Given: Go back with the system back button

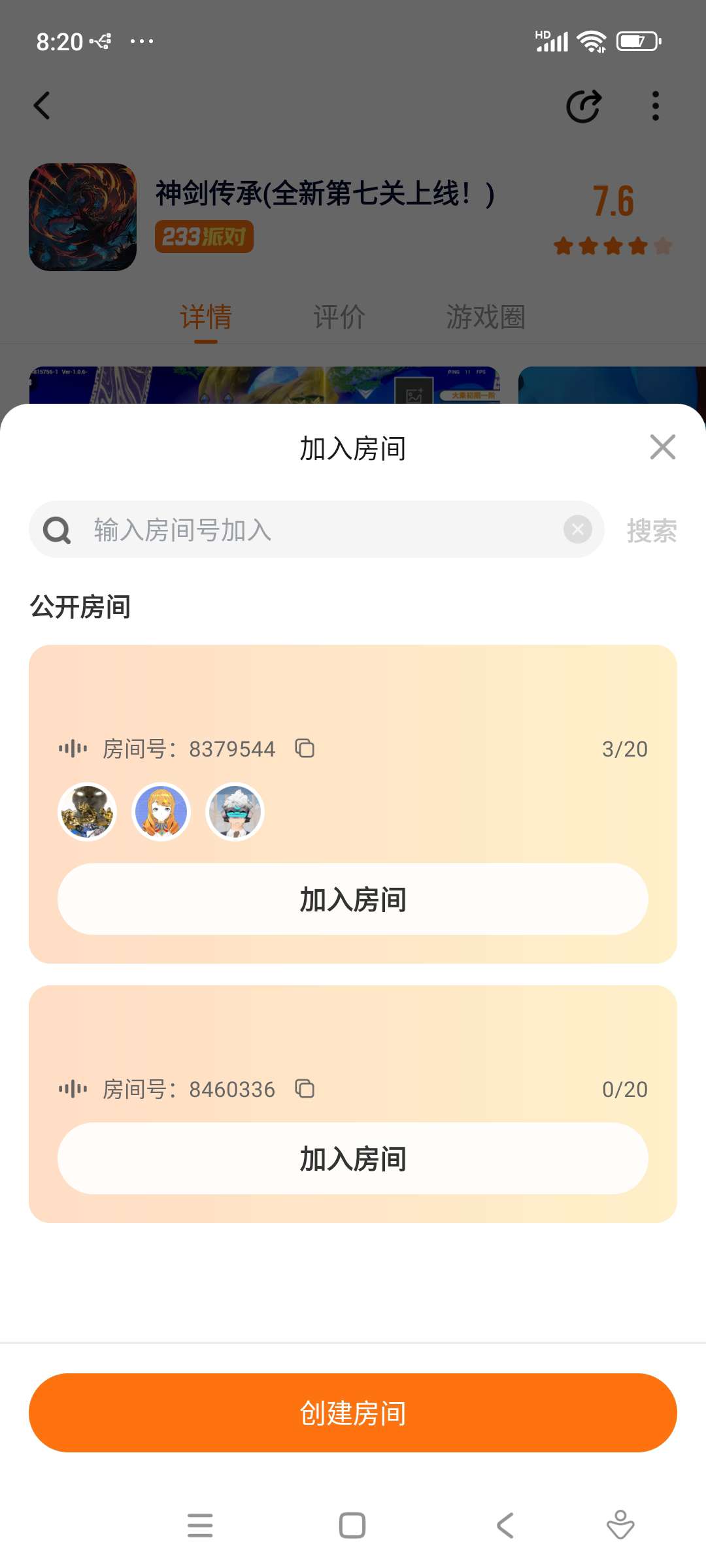Looking at the screenshot, I should pyautogui.click(x=505, y=1526).
